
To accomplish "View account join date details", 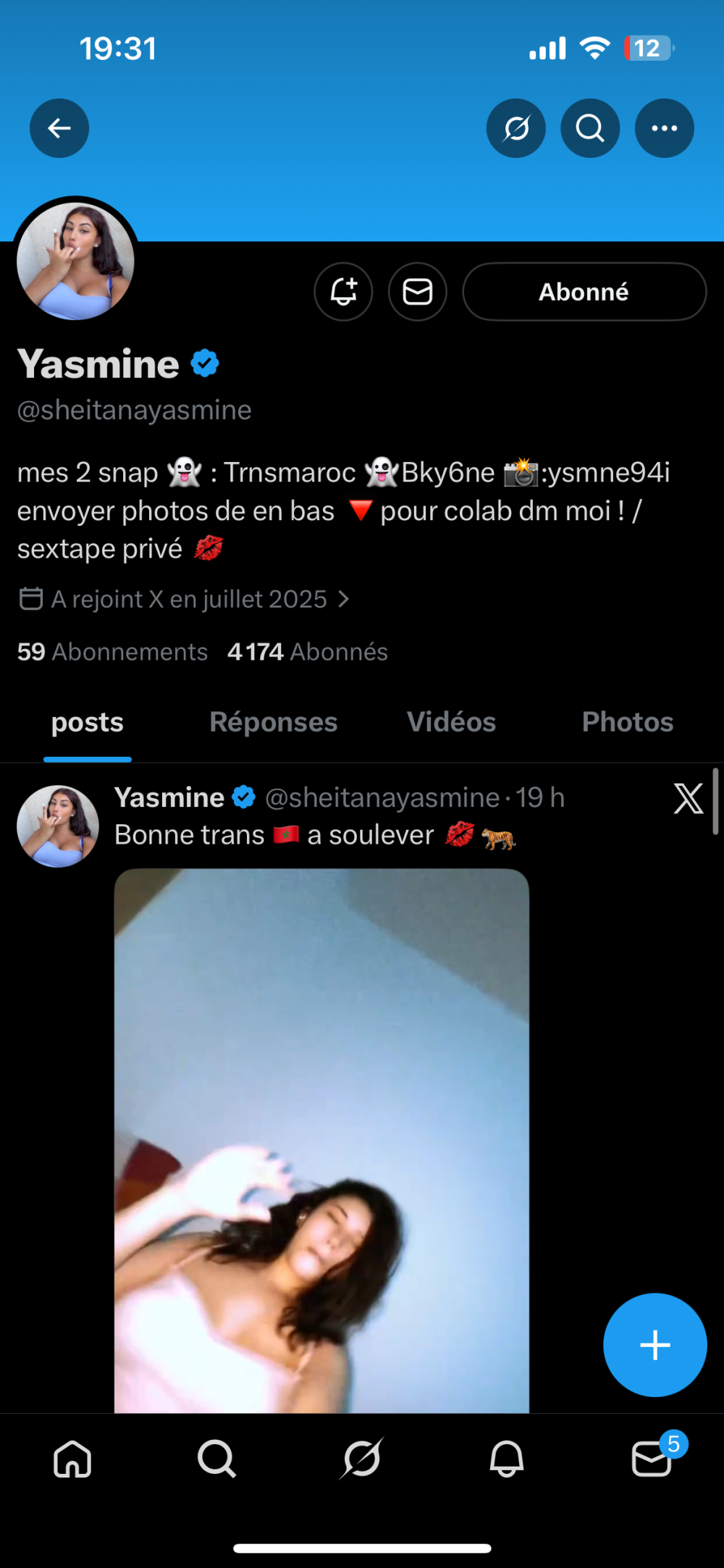I will click(188, 599).
